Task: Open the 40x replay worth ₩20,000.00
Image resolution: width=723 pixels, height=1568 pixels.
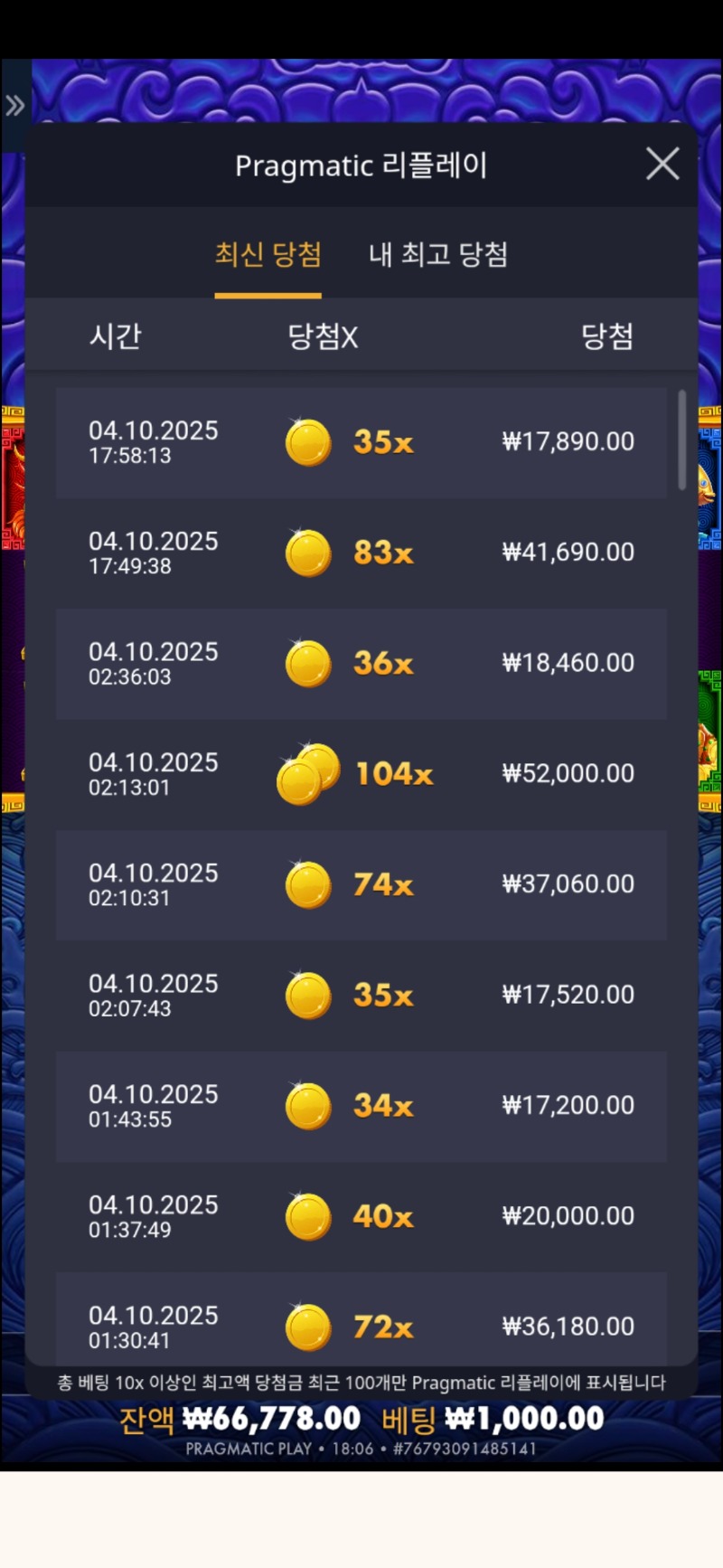Action: pyautogui.click(x=361, y=1216)
